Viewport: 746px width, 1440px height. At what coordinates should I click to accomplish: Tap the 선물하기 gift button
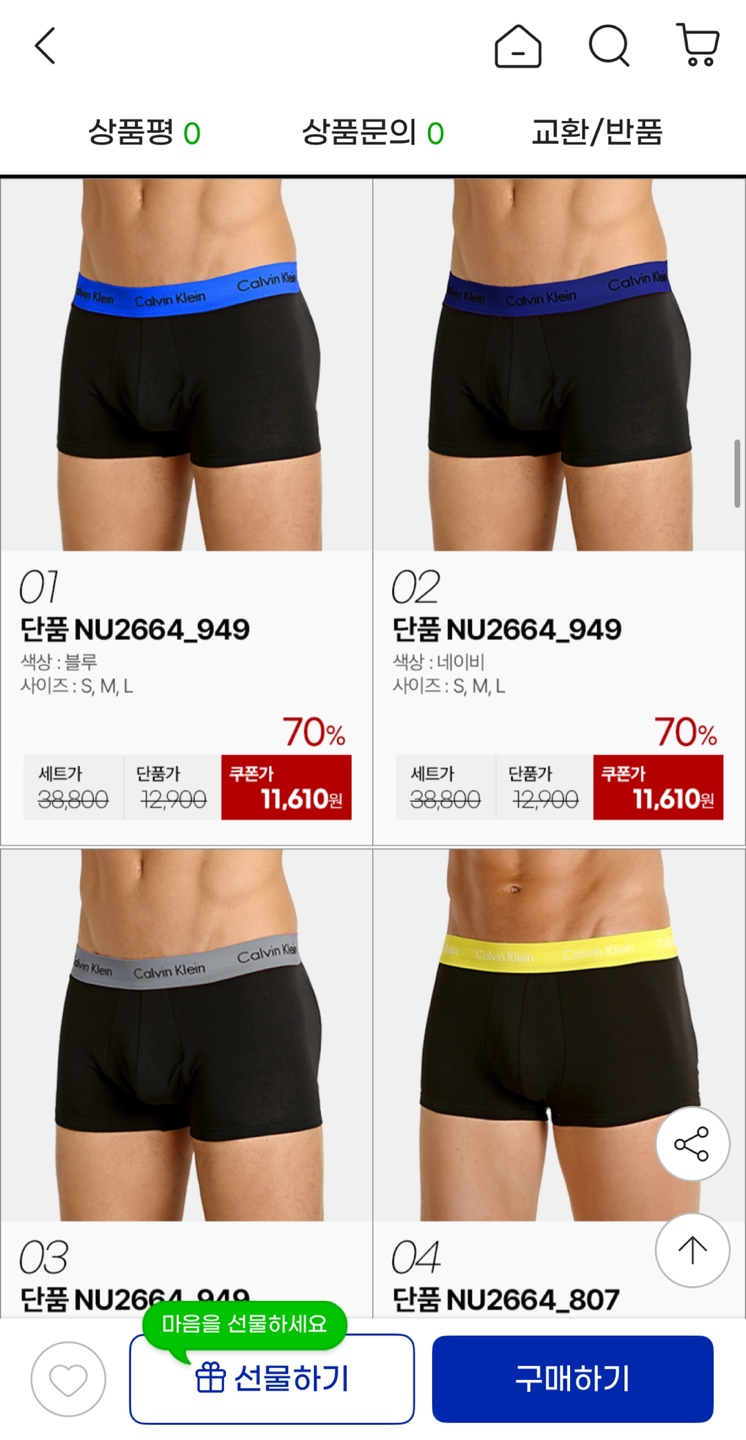(272, 1379)
